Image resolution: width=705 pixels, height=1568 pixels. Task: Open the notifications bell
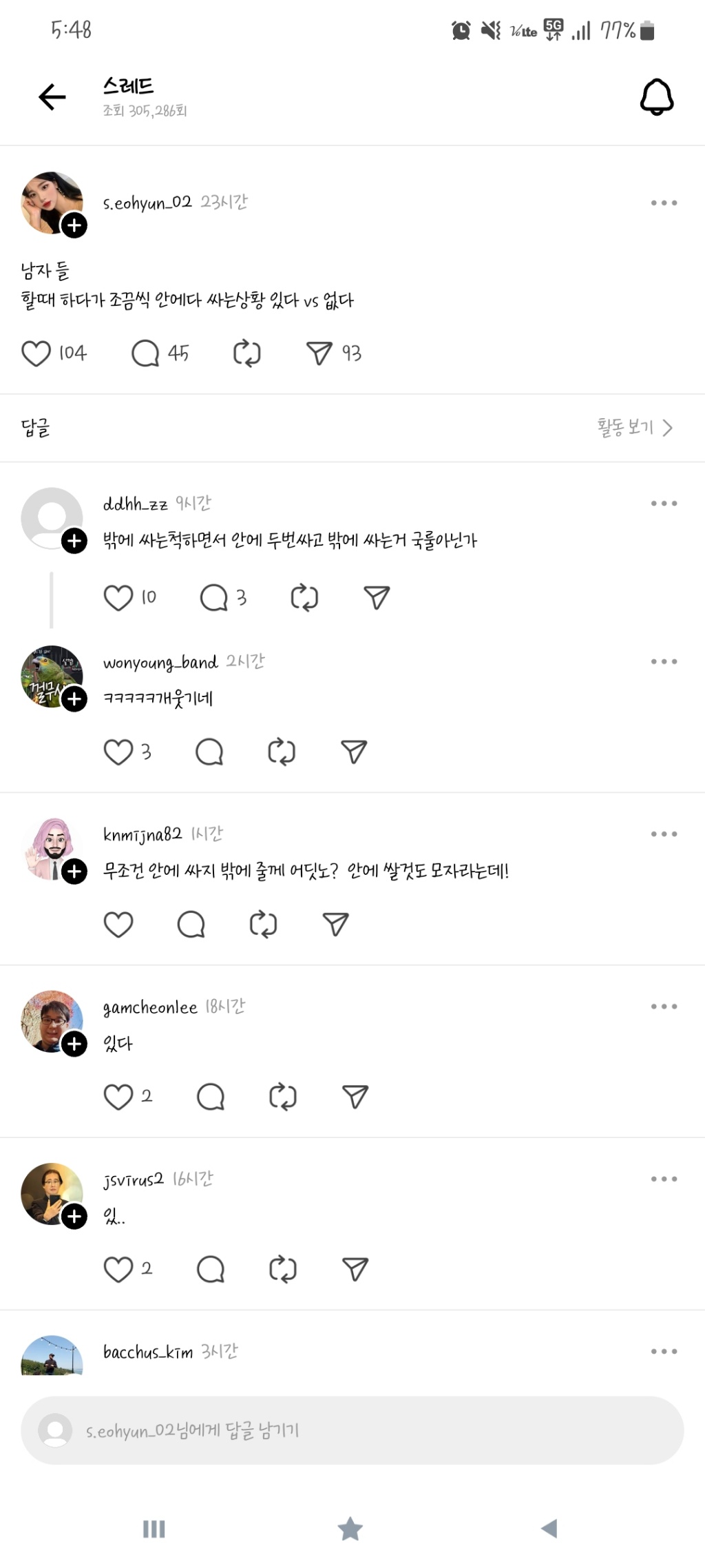click(x=656, y=97)
